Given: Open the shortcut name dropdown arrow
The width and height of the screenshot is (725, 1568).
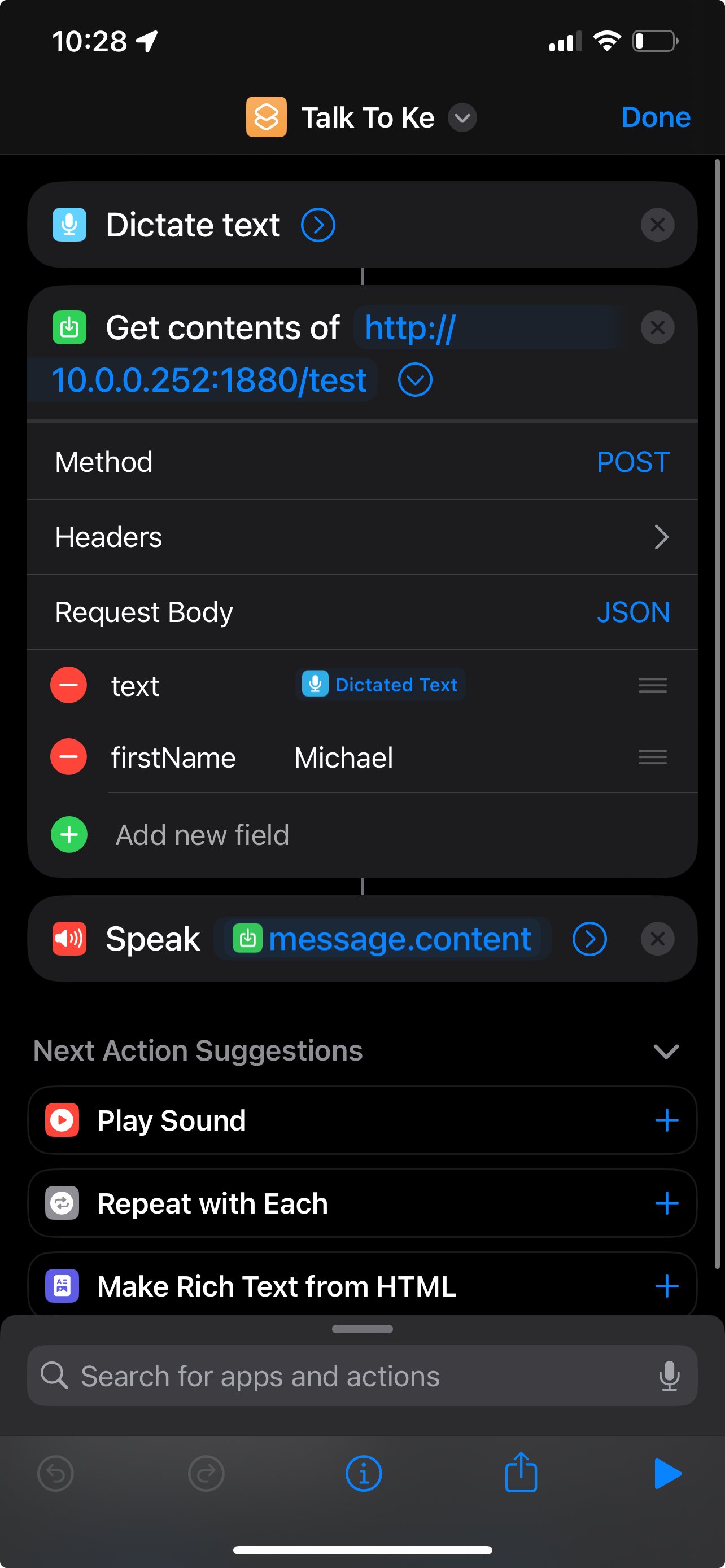Looking at the screenshot, I should point(462,118).
